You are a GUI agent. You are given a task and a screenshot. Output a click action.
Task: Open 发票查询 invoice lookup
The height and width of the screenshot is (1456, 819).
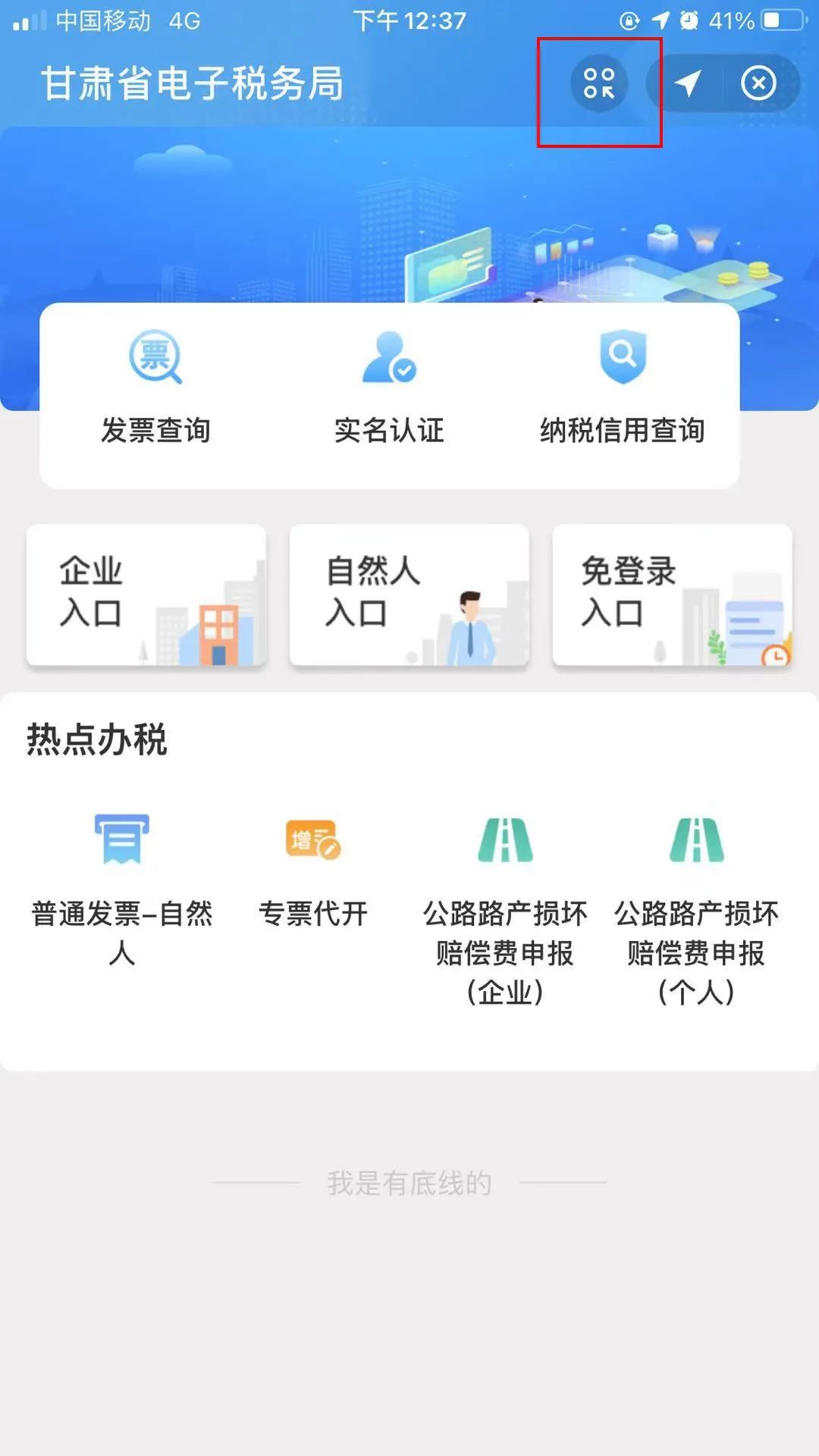[x=155, y=387]
